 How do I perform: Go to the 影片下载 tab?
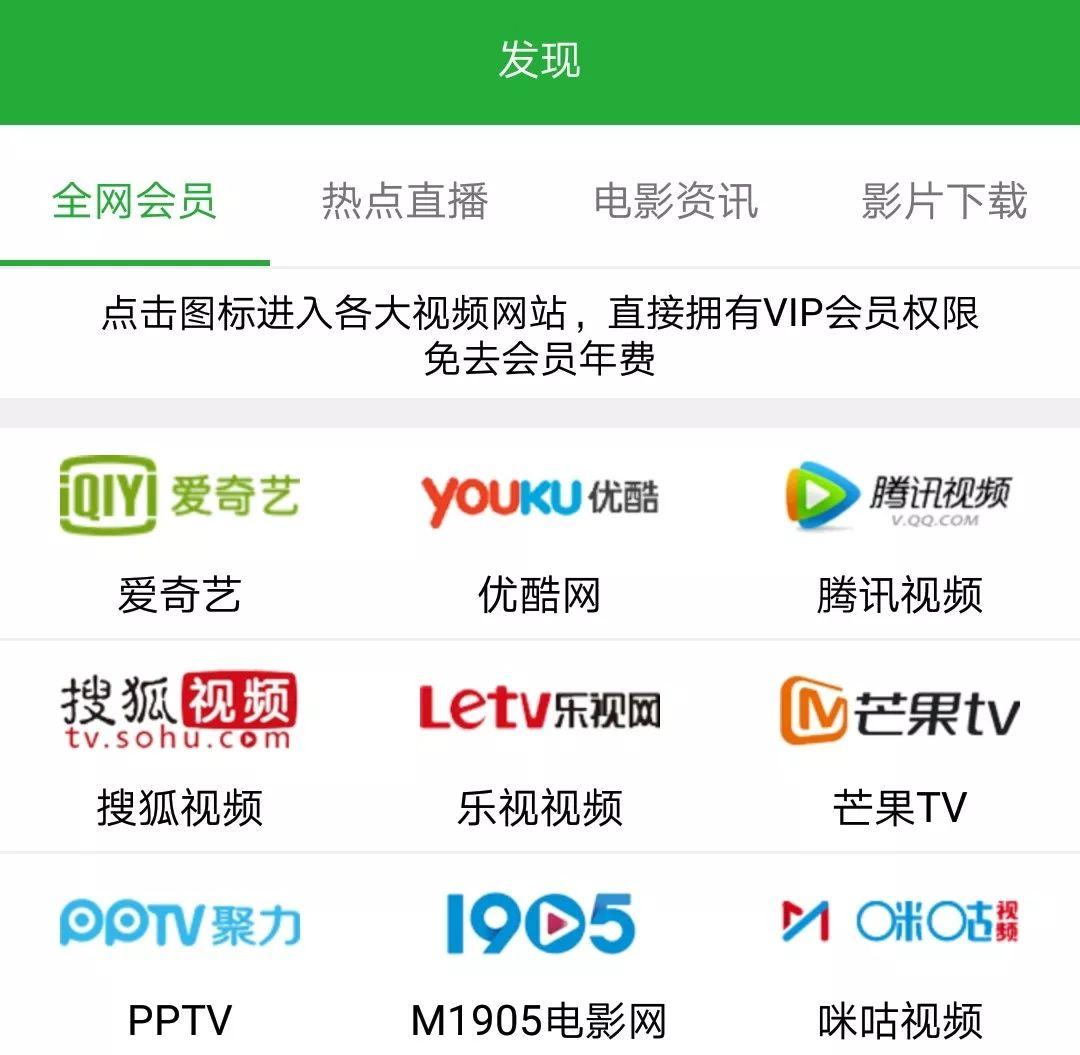tap(944, 201)
